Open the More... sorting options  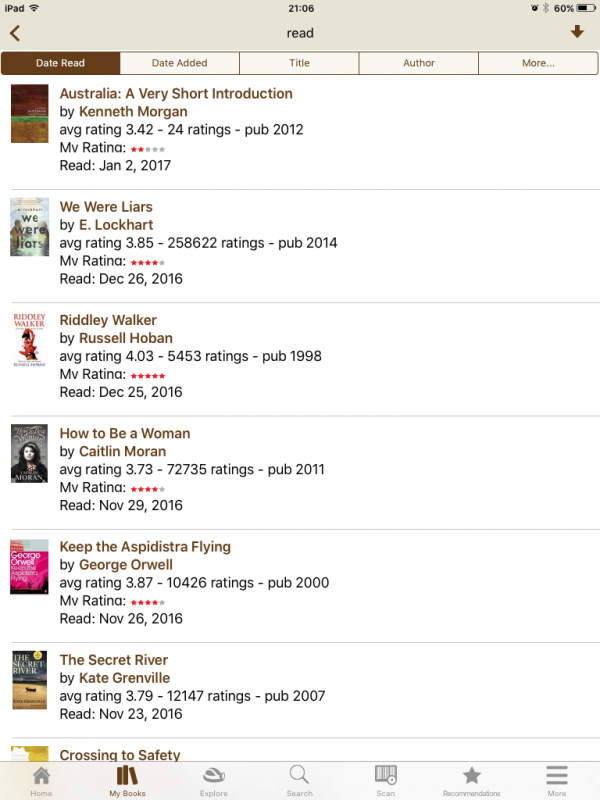tap(538, 63)
